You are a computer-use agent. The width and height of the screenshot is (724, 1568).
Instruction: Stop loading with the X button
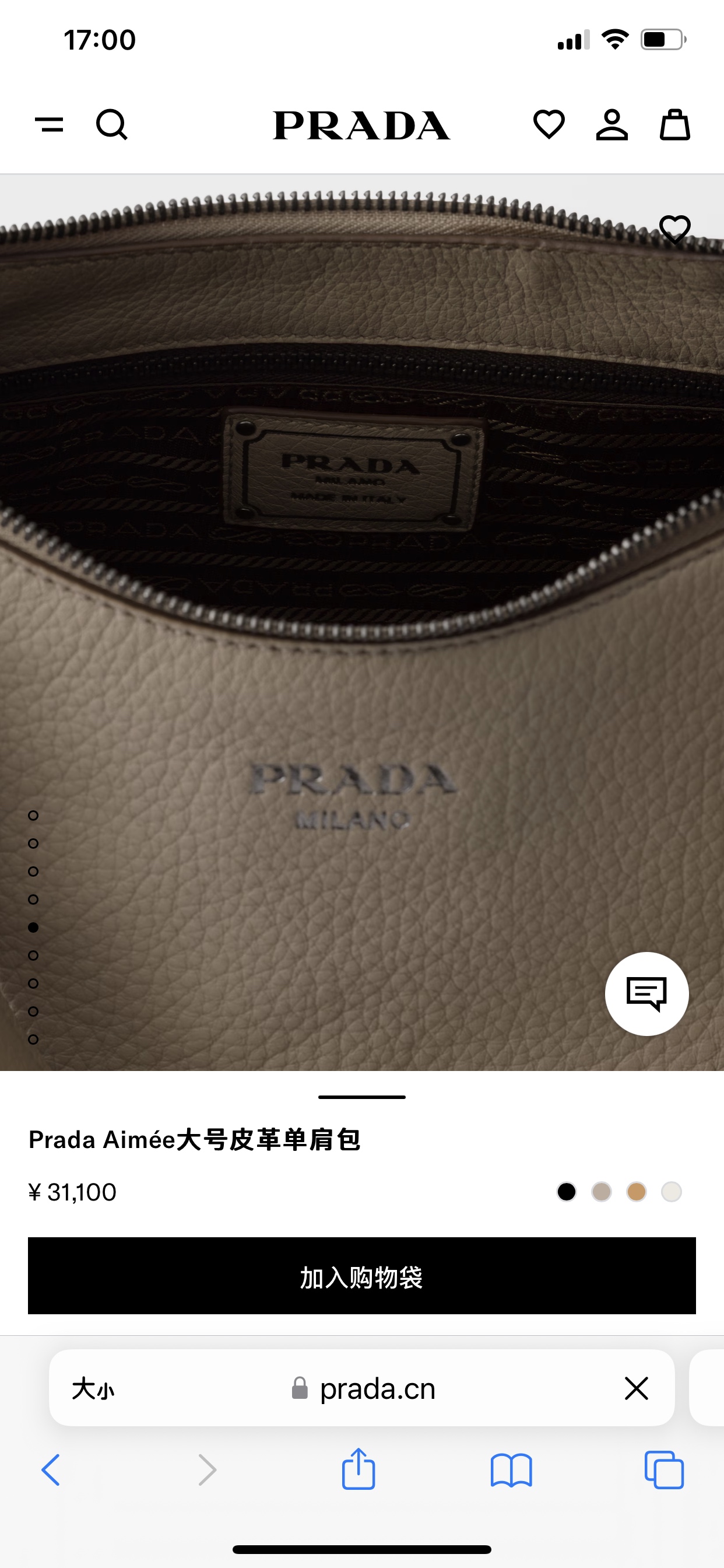click(x=637, y=1389)
